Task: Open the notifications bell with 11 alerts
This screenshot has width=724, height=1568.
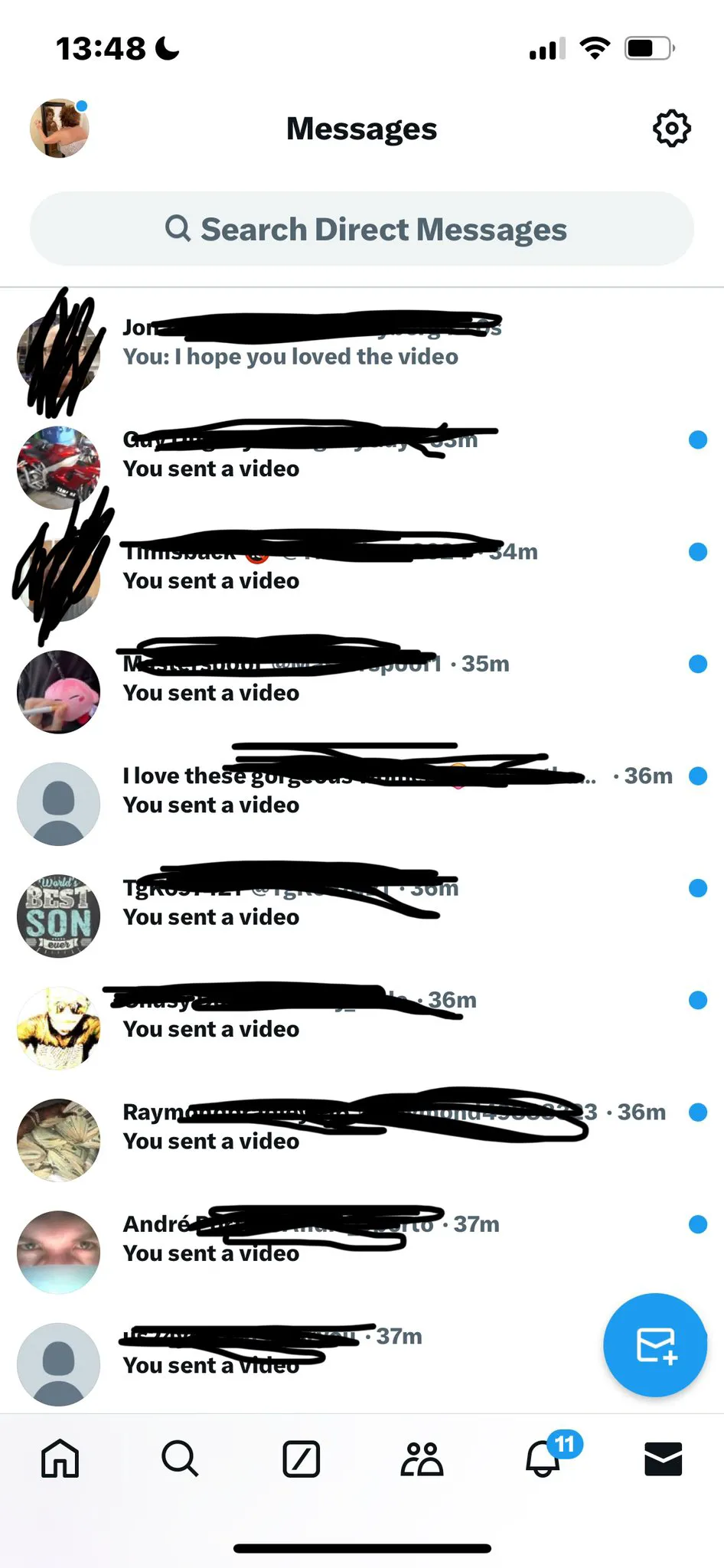Action: pos(544,1458)
